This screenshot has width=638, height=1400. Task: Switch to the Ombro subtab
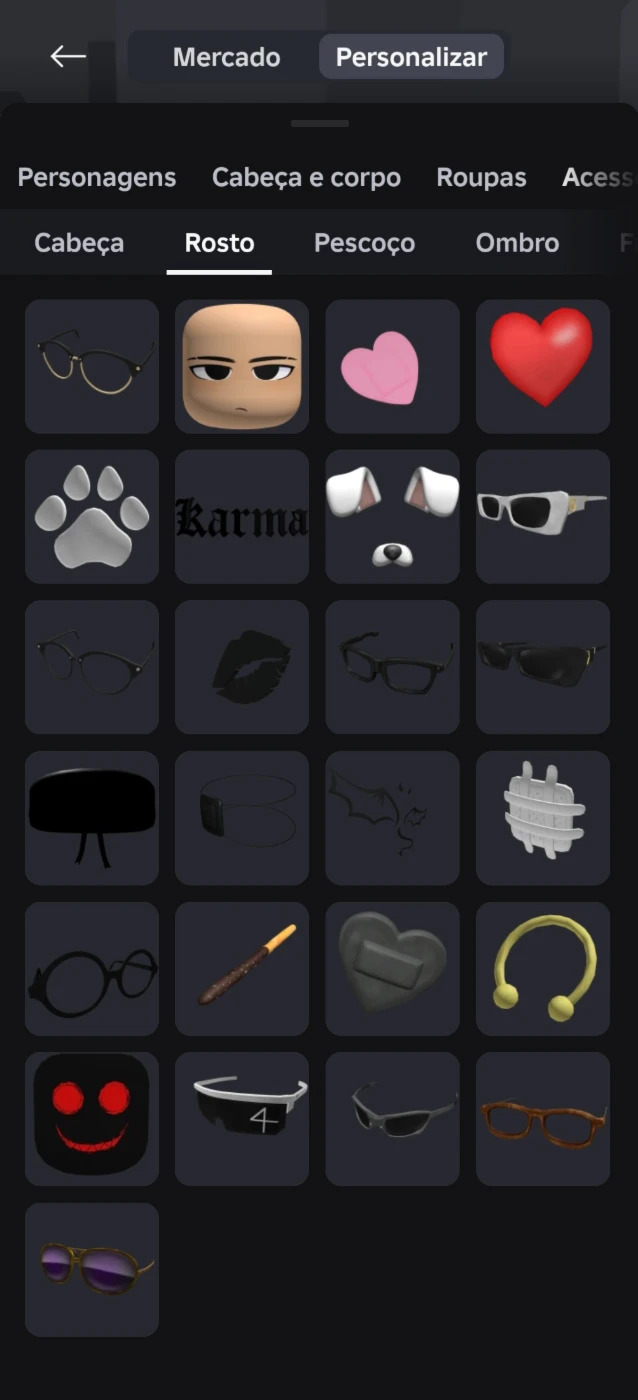tap(517, 243)
